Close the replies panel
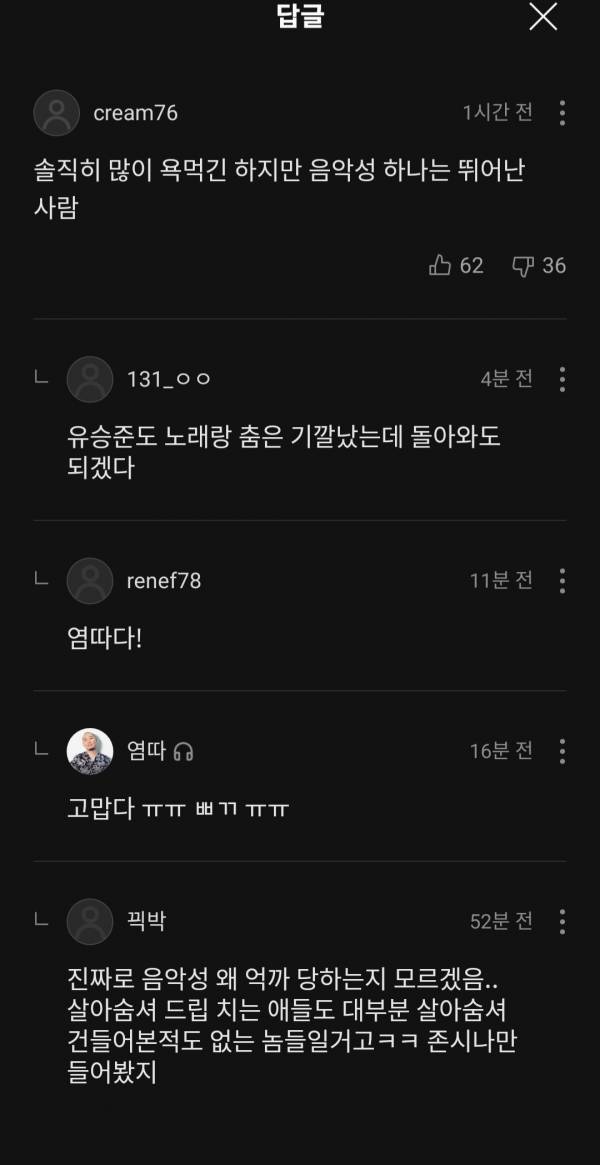 tap(543, 16)
